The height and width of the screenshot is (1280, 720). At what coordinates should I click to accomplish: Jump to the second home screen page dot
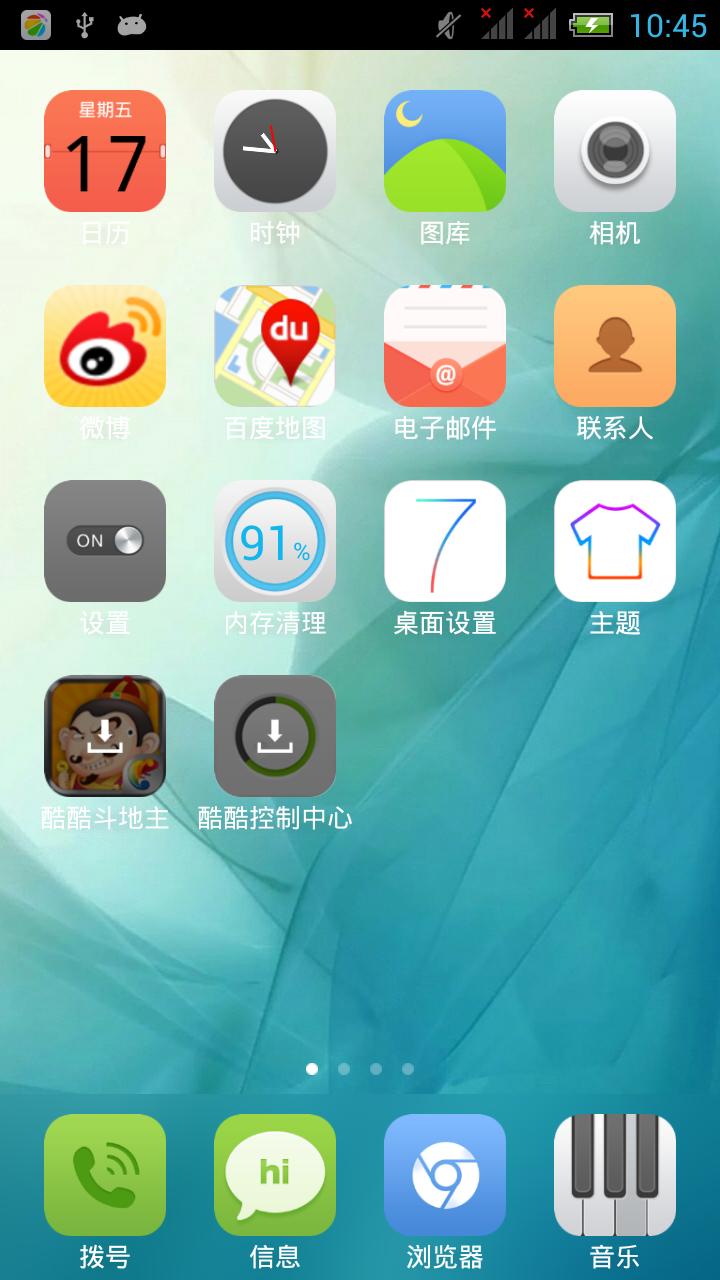tap(344, 1069)
